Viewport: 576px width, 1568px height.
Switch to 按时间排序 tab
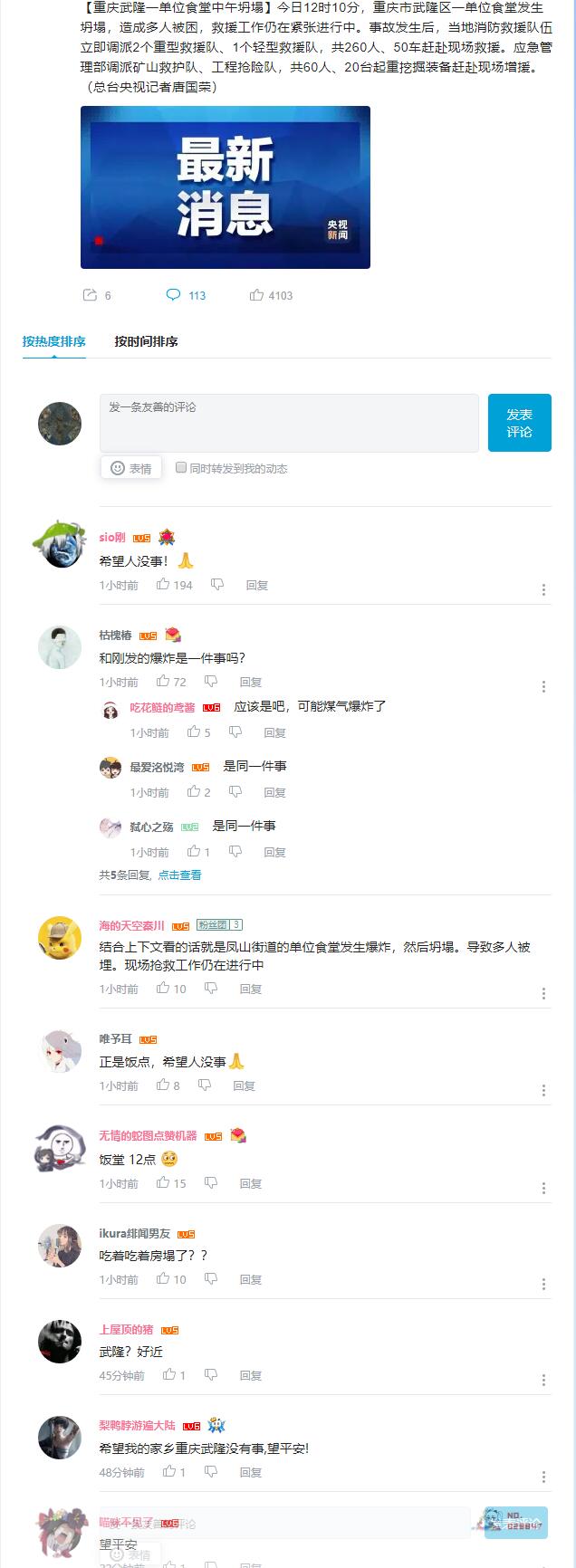click(x=146, y=341)
